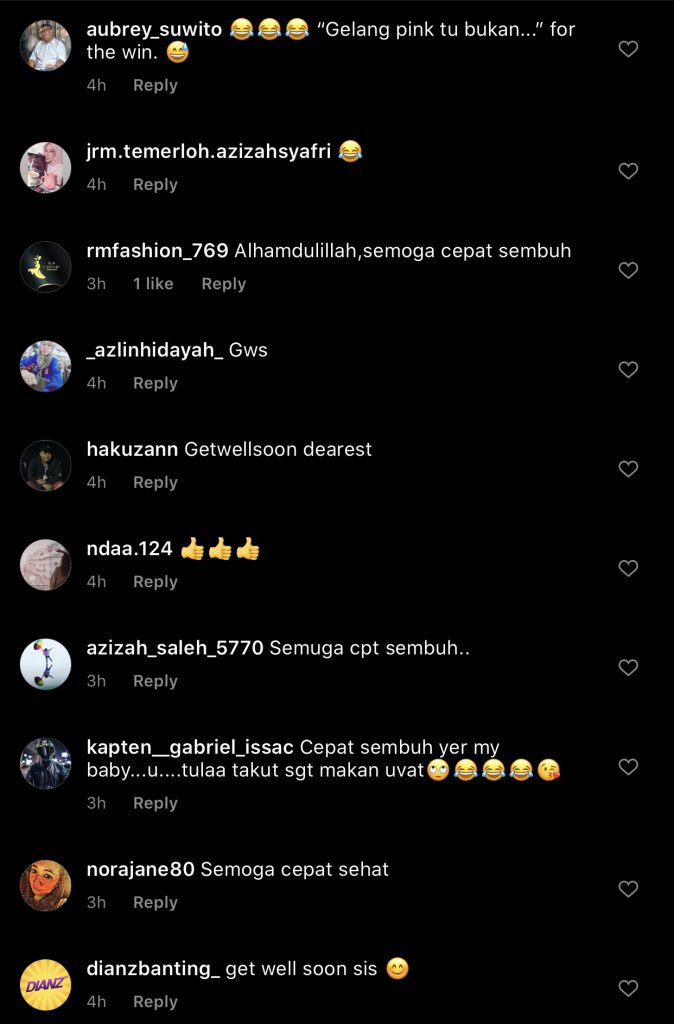Open dianzbanting_'s profile avatar

[46, 985]
